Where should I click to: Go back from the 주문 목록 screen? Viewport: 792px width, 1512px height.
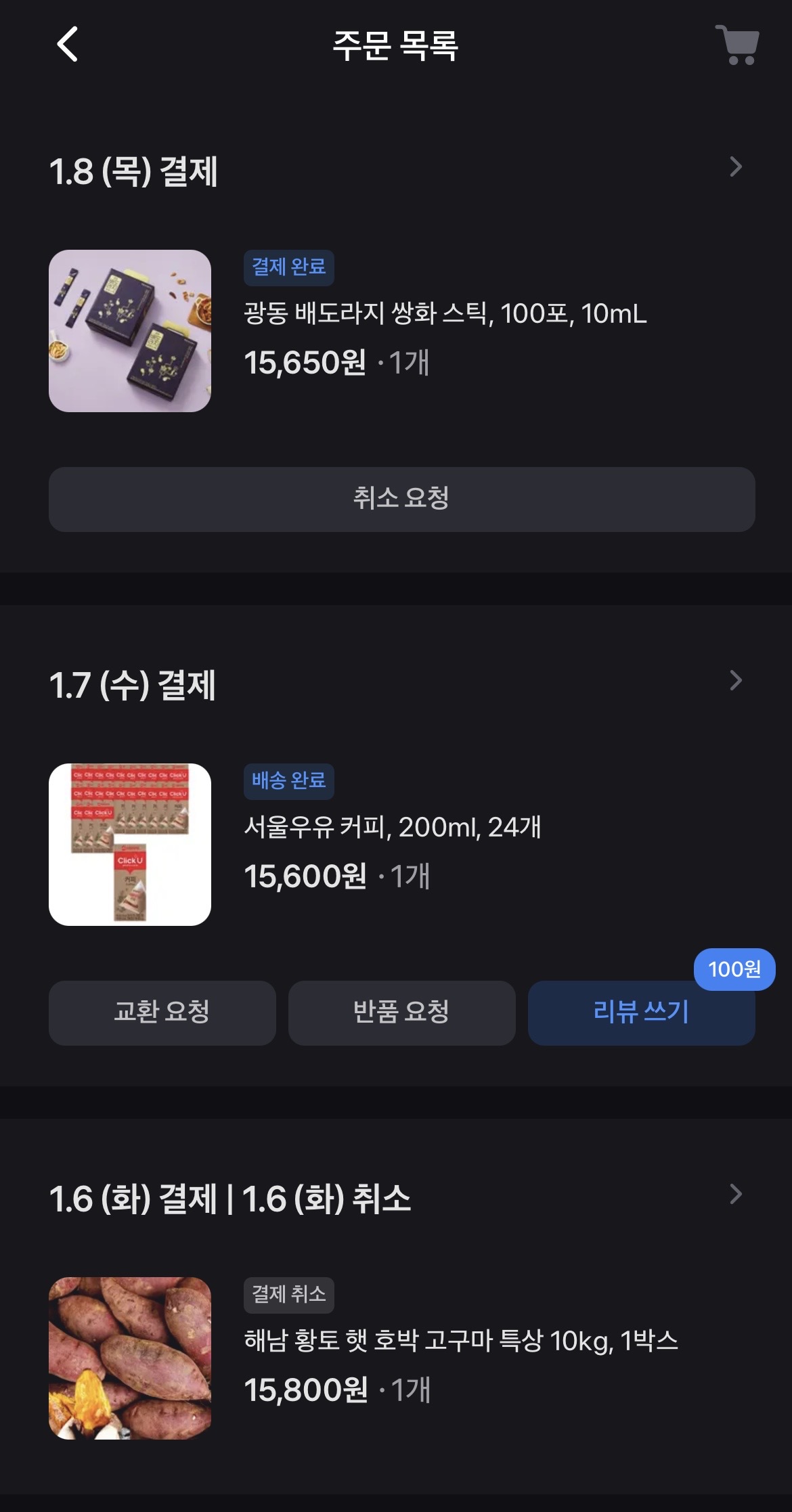click(x=67, y=45)
